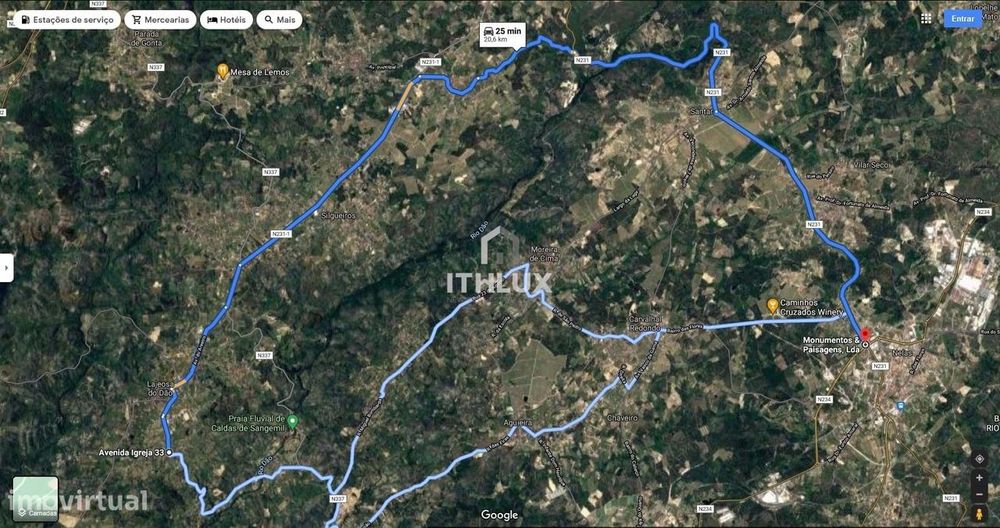Viewport: 1000px width, 528px height.
Task: Open the Google apps grid
Action: [926, 18]
